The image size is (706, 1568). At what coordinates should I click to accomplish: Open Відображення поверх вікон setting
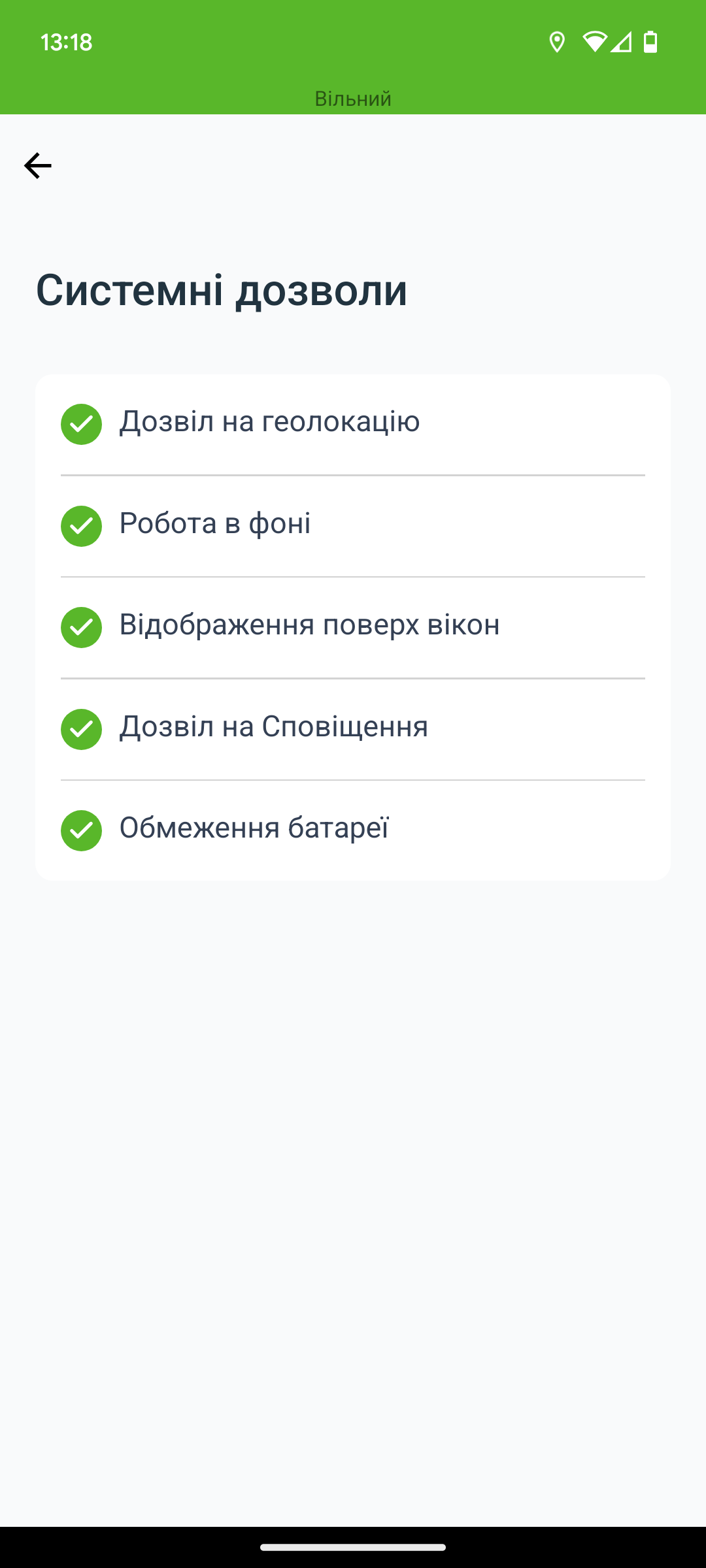tap(353, 628)
